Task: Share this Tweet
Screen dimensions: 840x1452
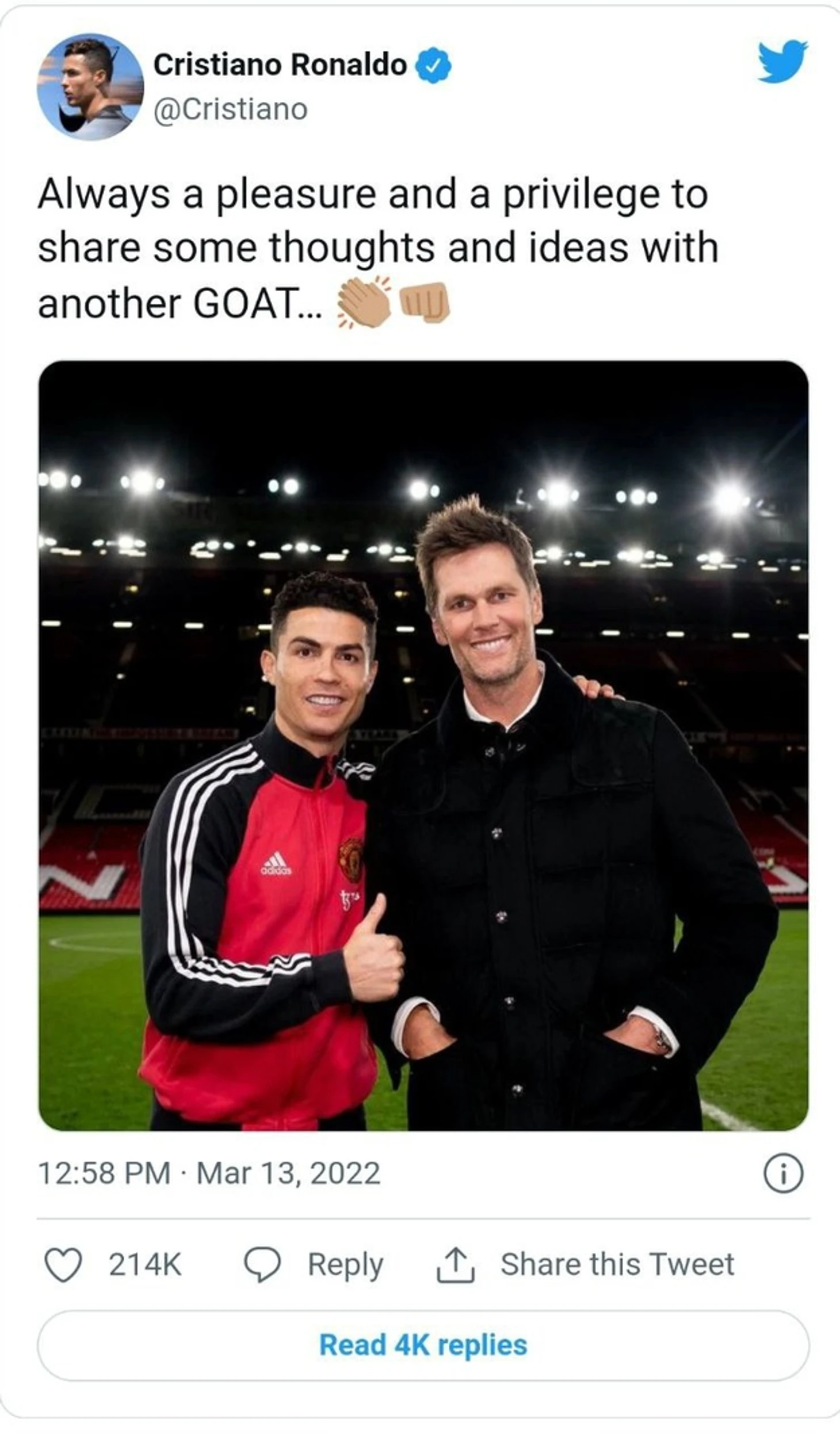Action: pos(585,1264)
